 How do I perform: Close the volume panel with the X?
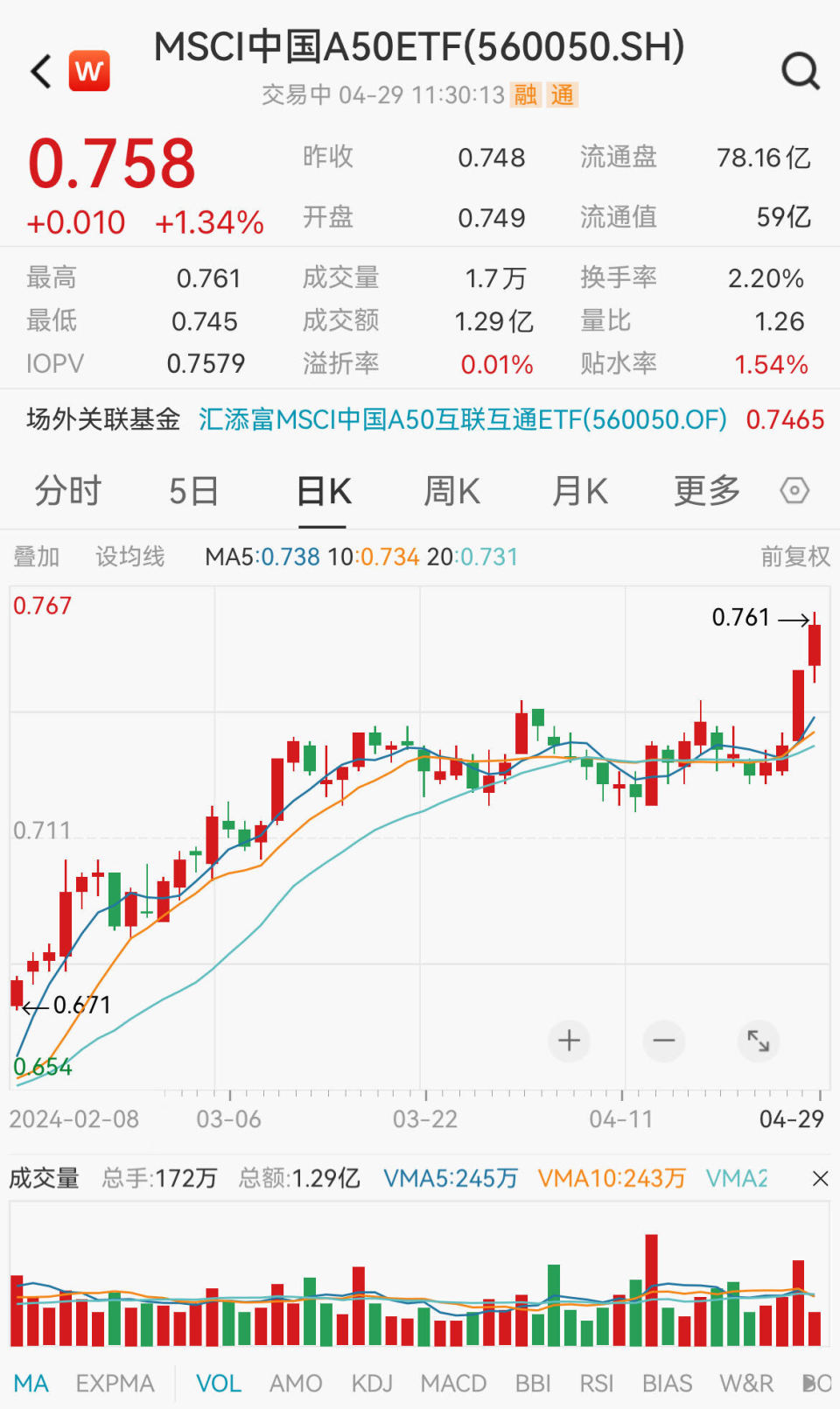tap(819, 1179)
